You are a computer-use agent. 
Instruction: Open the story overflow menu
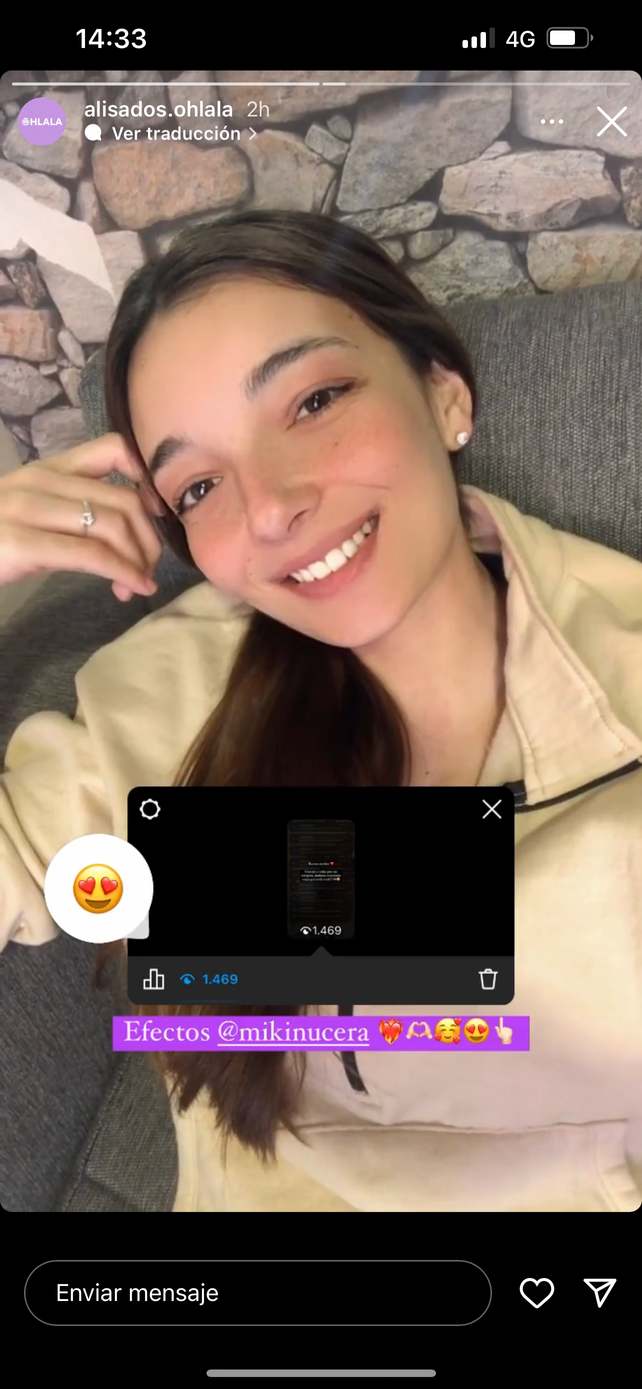(x=552, y=122)
